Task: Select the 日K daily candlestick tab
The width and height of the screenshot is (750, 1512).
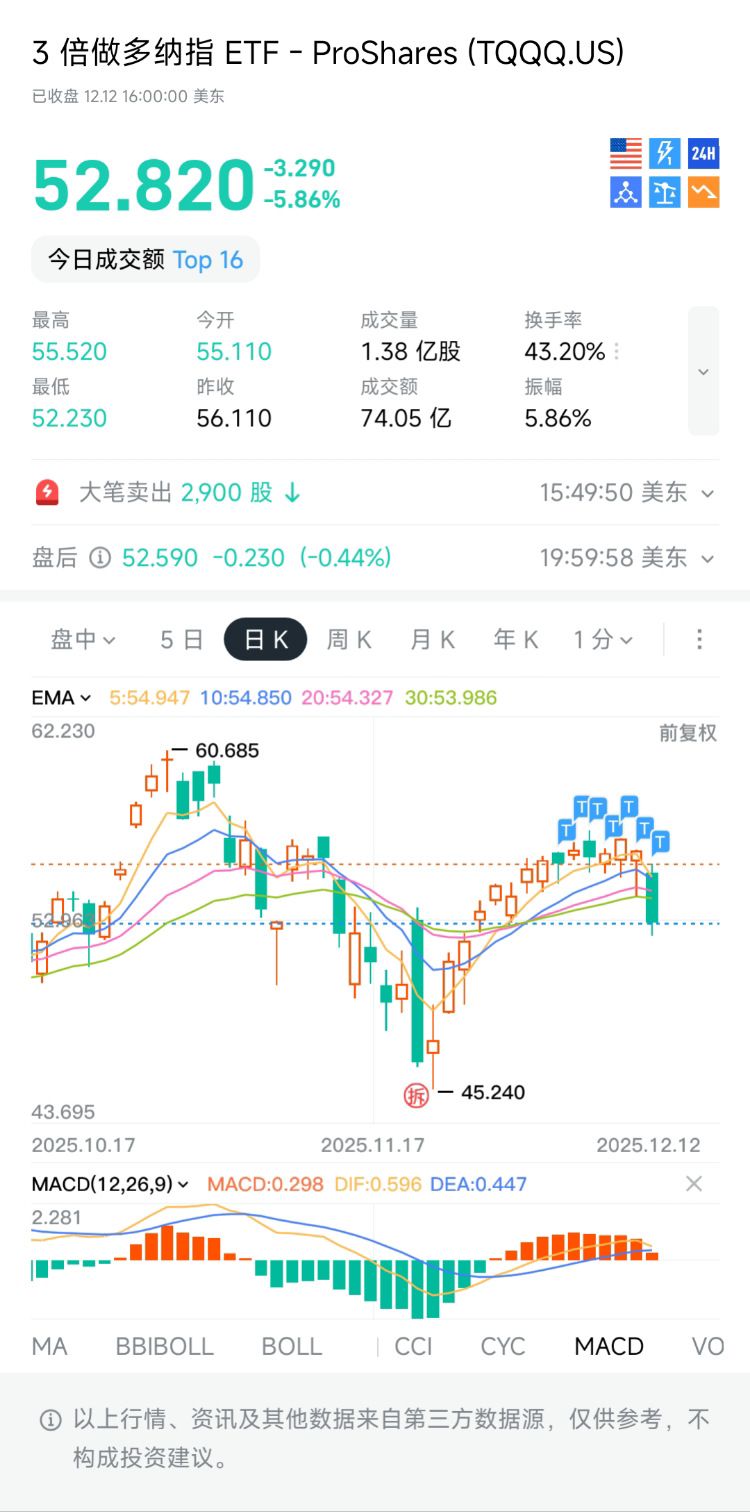Action: tap(265, 640)
